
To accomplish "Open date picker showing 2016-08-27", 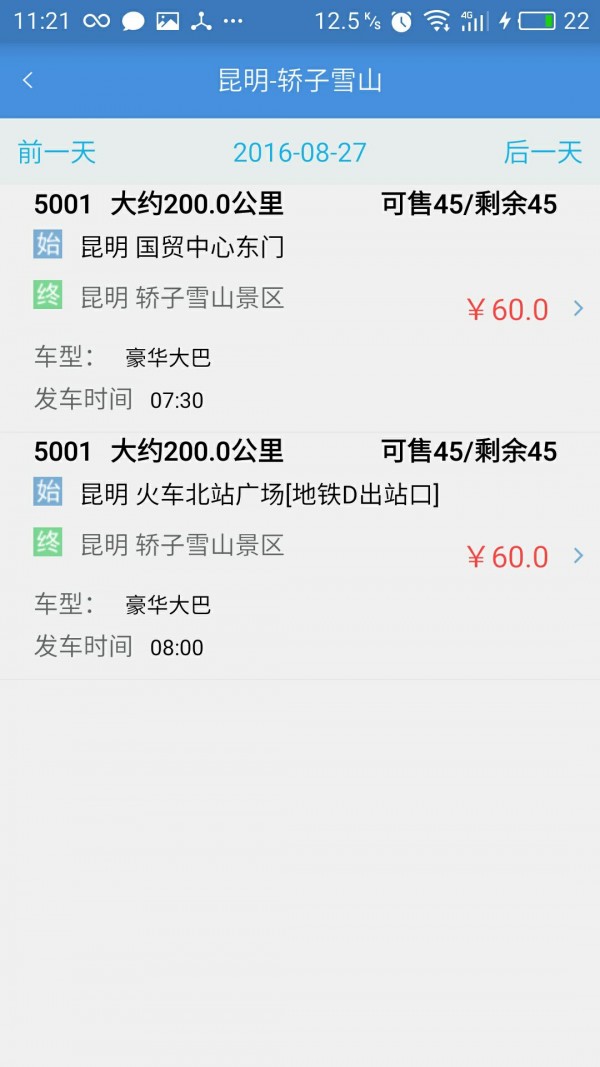I will tap(300, 153).
